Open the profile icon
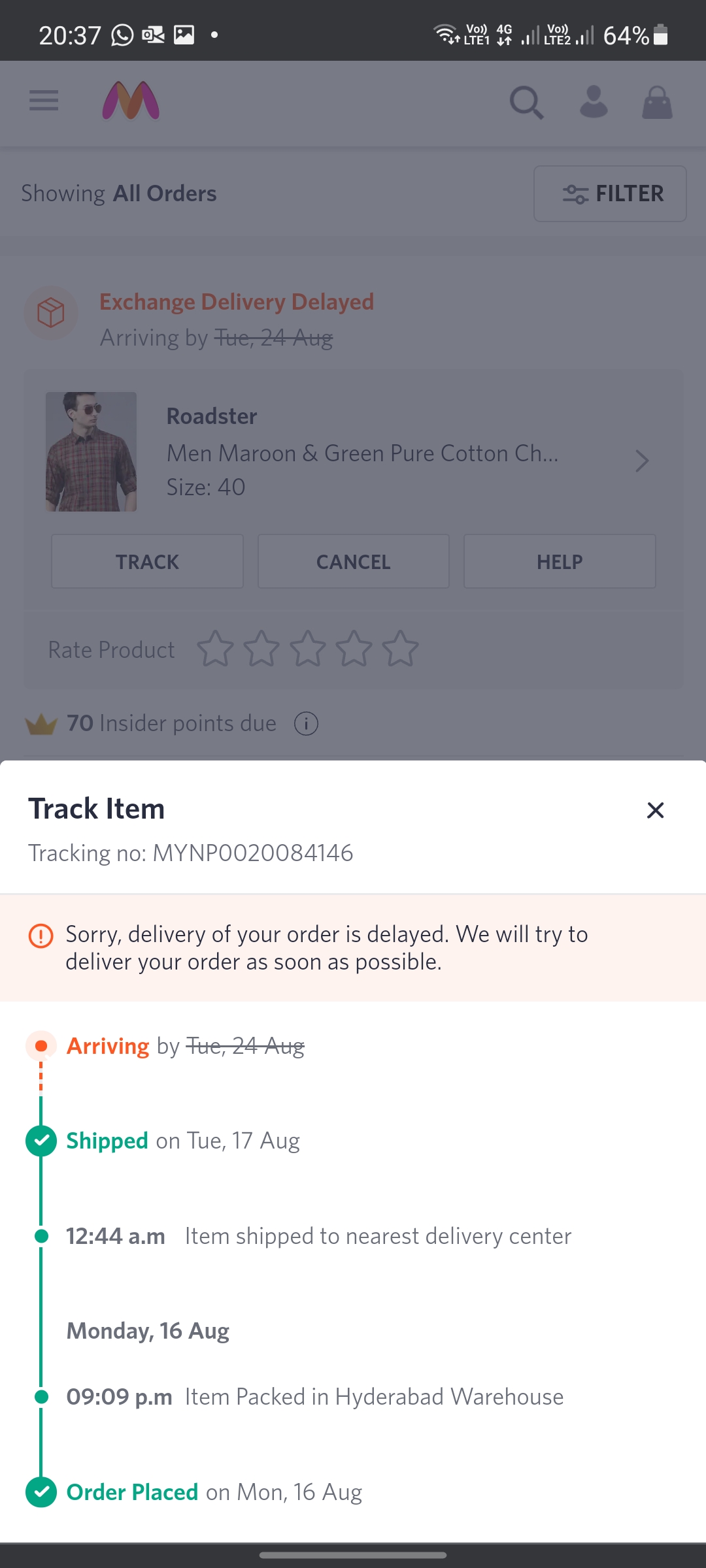706x1568 pixels. pyautogui.click(x=594, y=103)
